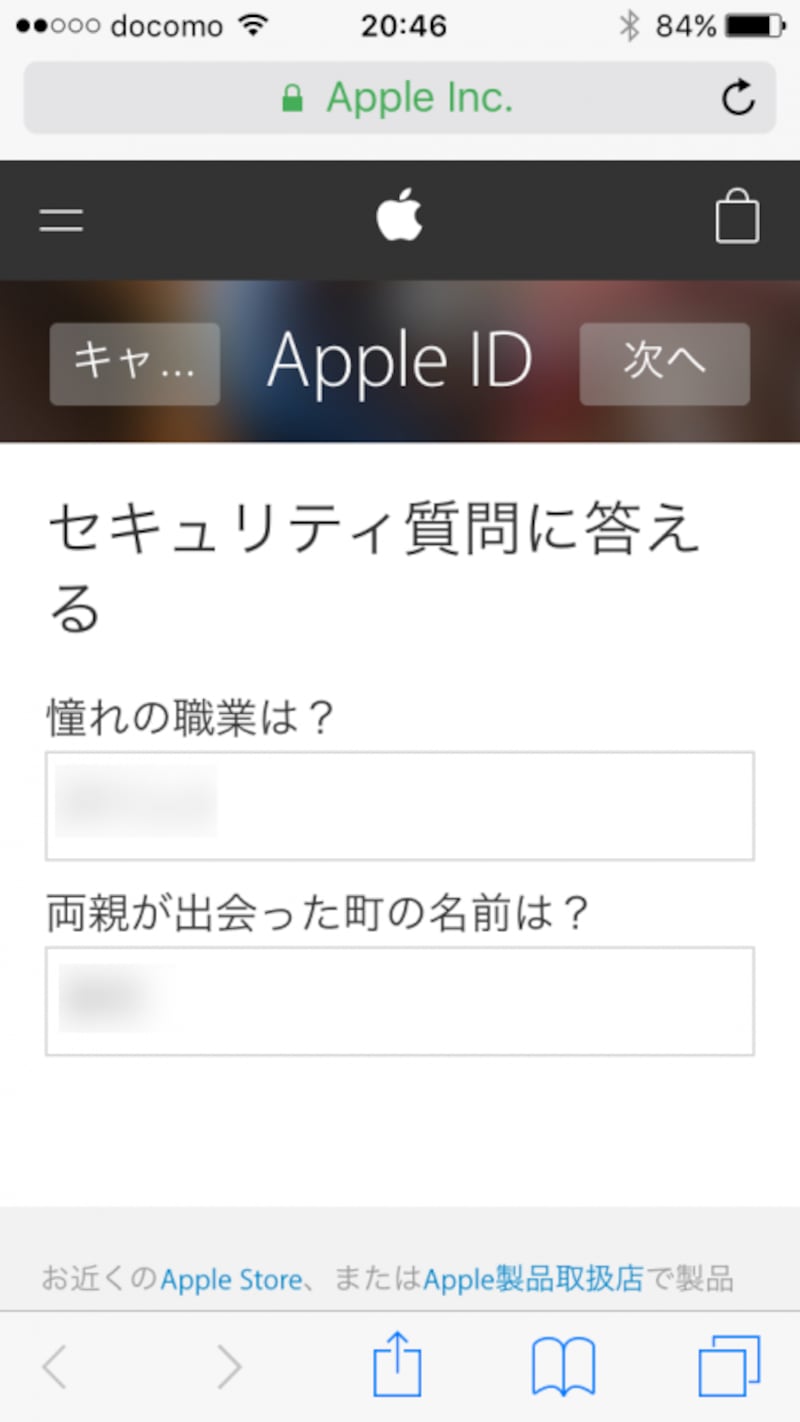This screenshot has width=800, height=1422.
Task: Tap the Wi-Fi indicator in the status bar
Action: coord(253,25)
